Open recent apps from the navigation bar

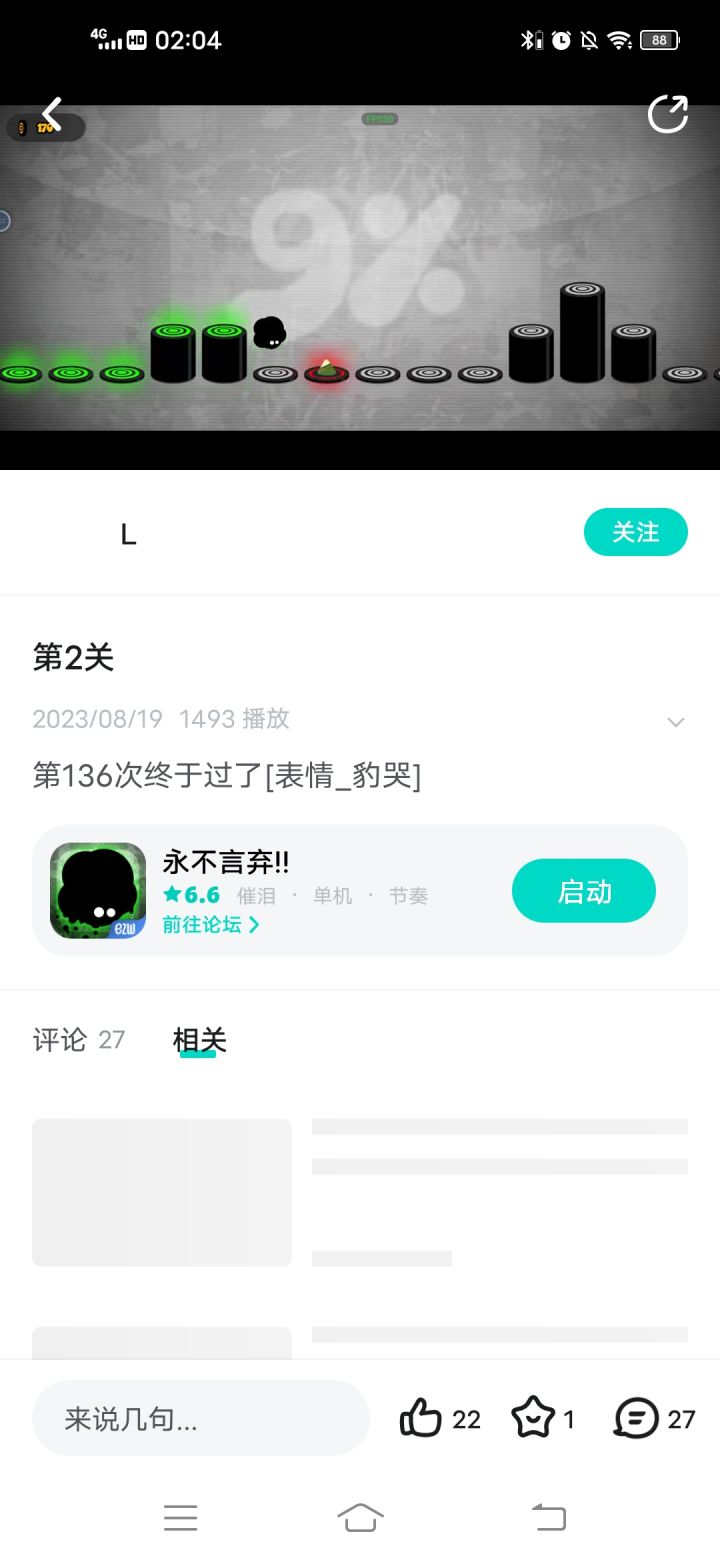pyautogui.click(x=181, y=1518)
